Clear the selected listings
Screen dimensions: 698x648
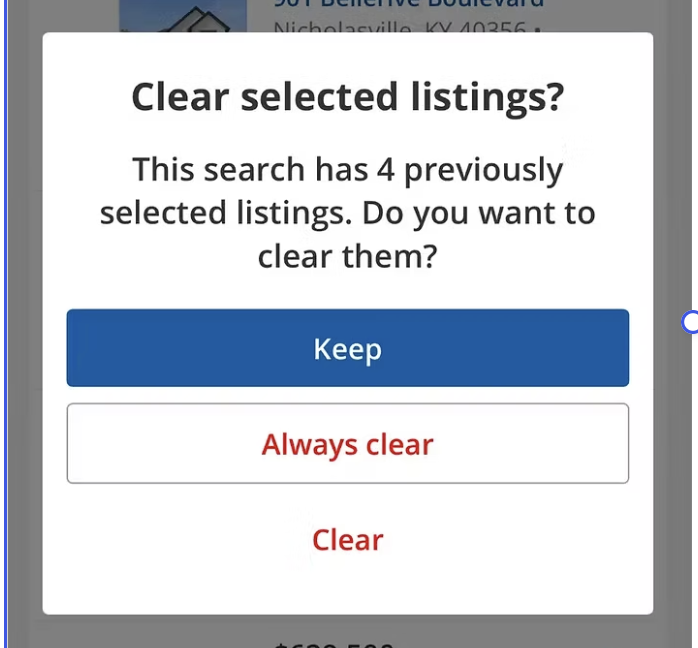click(x=348, y=539)
